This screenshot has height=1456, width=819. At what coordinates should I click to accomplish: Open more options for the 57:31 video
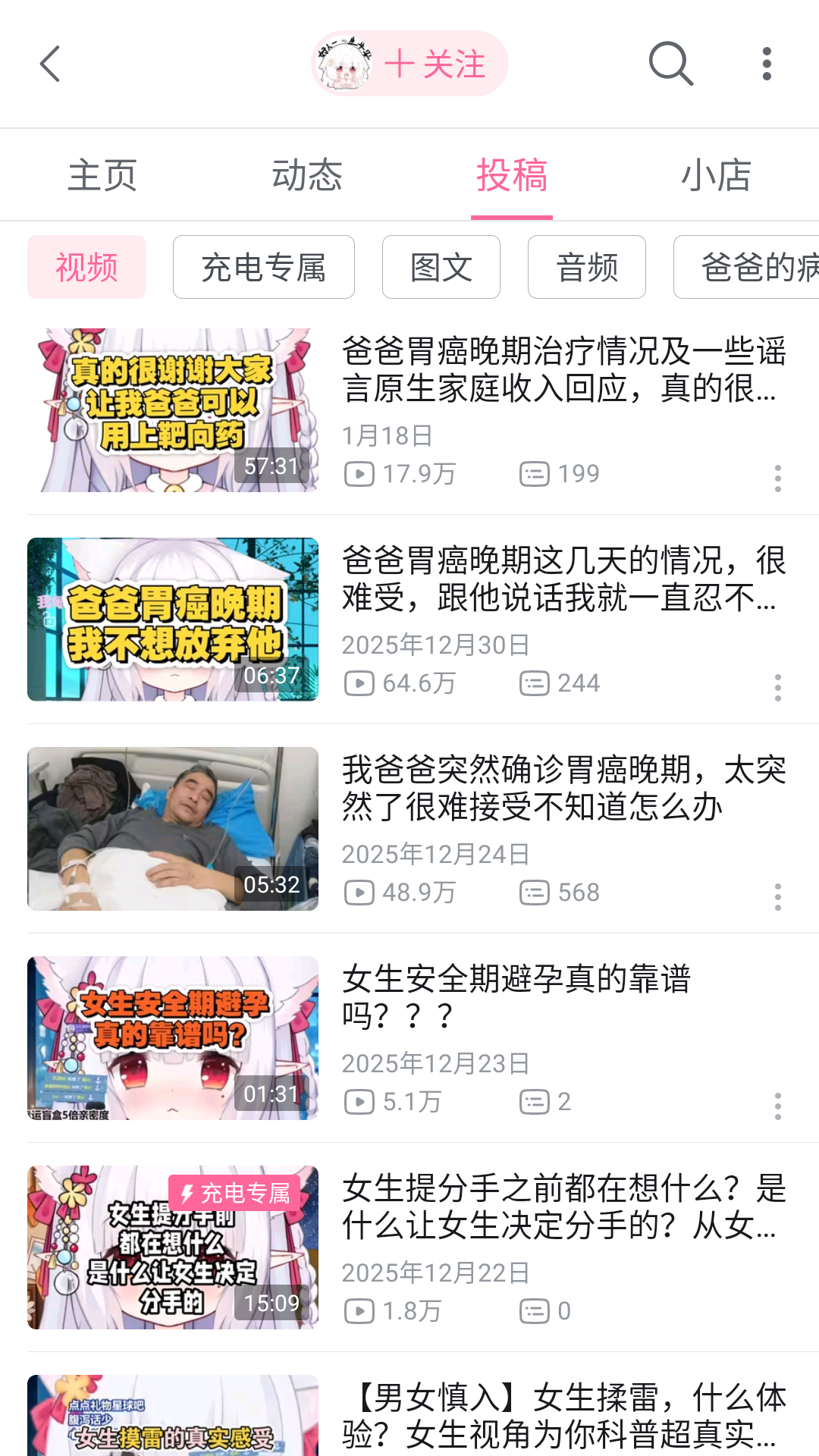pos(777,479)
